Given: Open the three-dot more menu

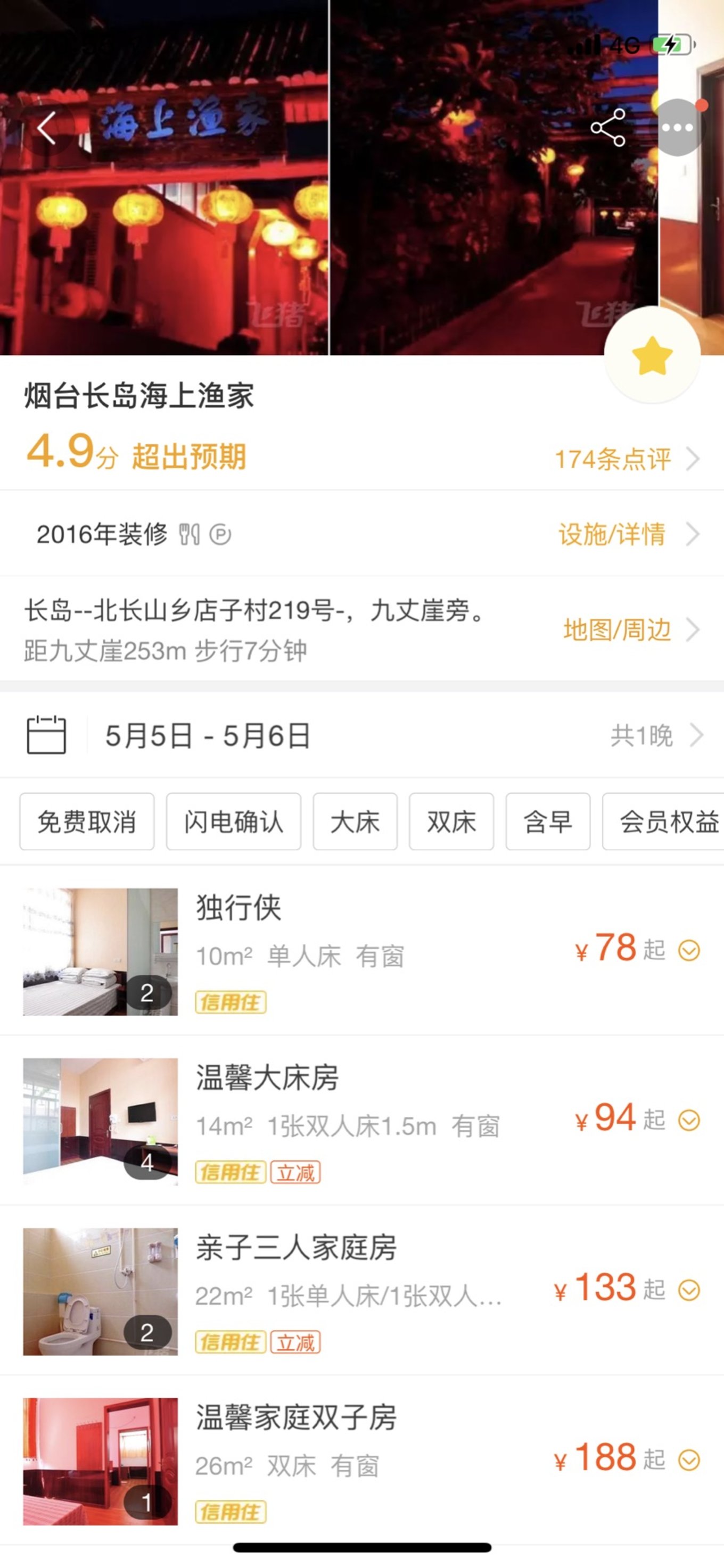Looking at the screenshot, I should click(677, 128).
